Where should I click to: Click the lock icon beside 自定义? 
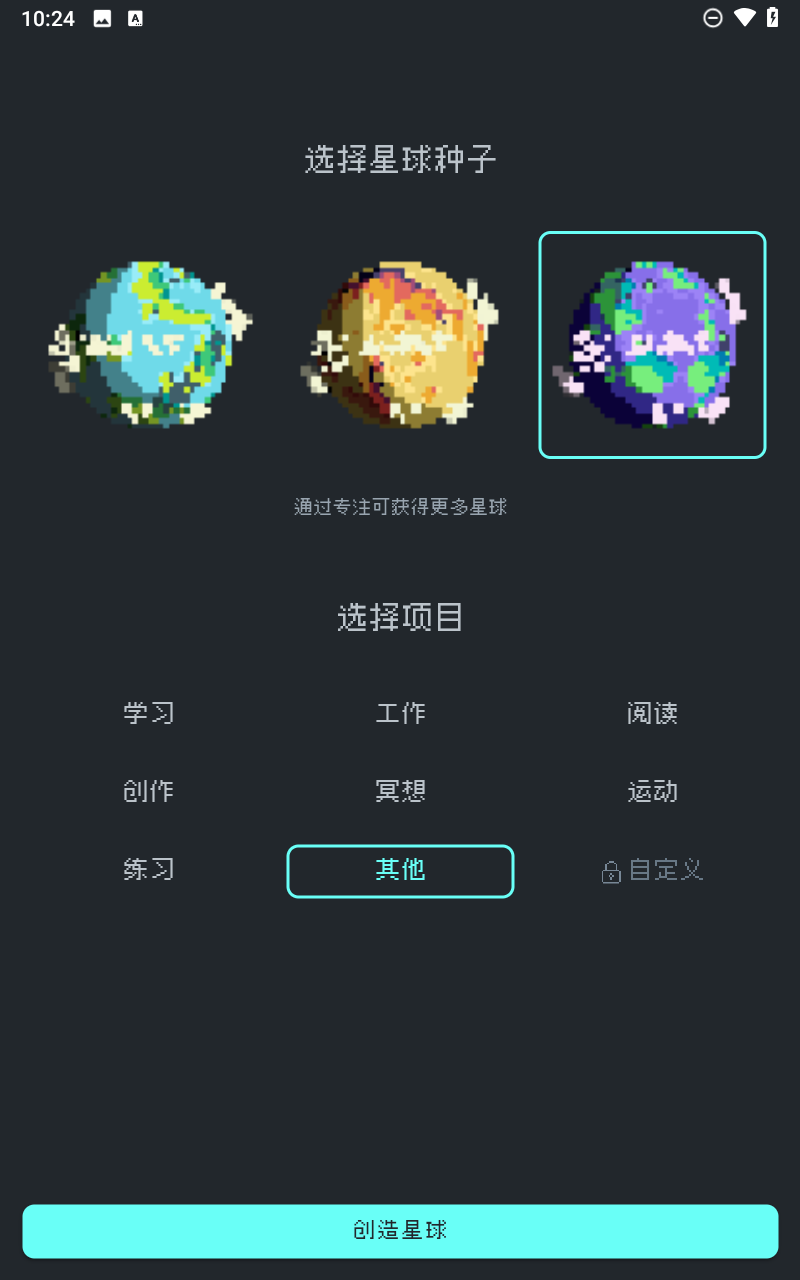[609, 871]
